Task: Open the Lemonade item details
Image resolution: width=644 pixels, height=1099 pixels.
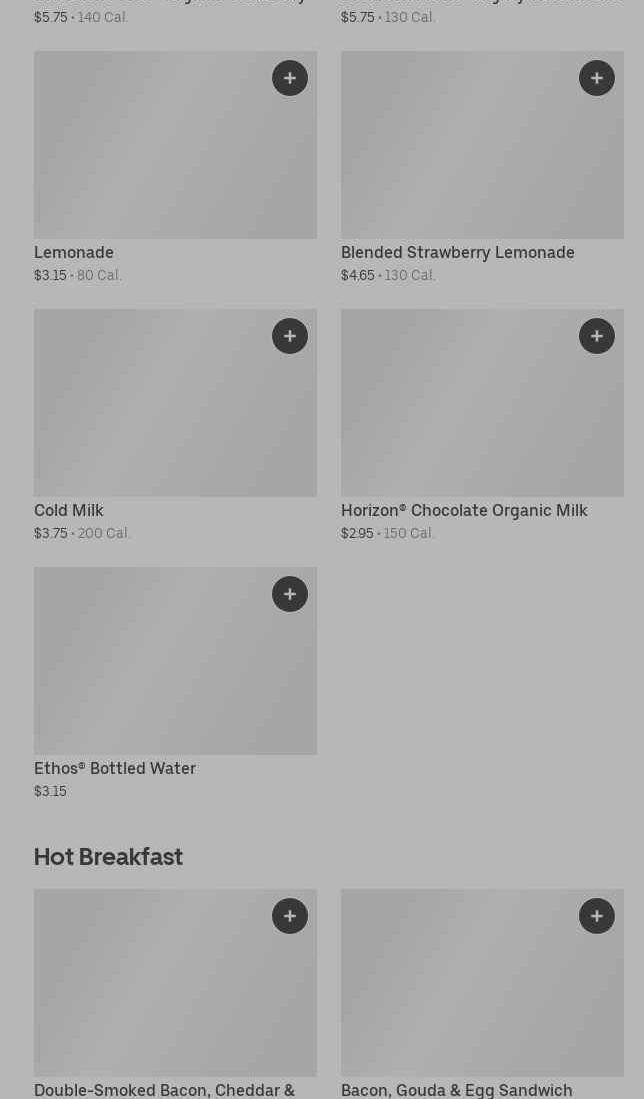Action: pyautogui.click(x=150, y=160)
